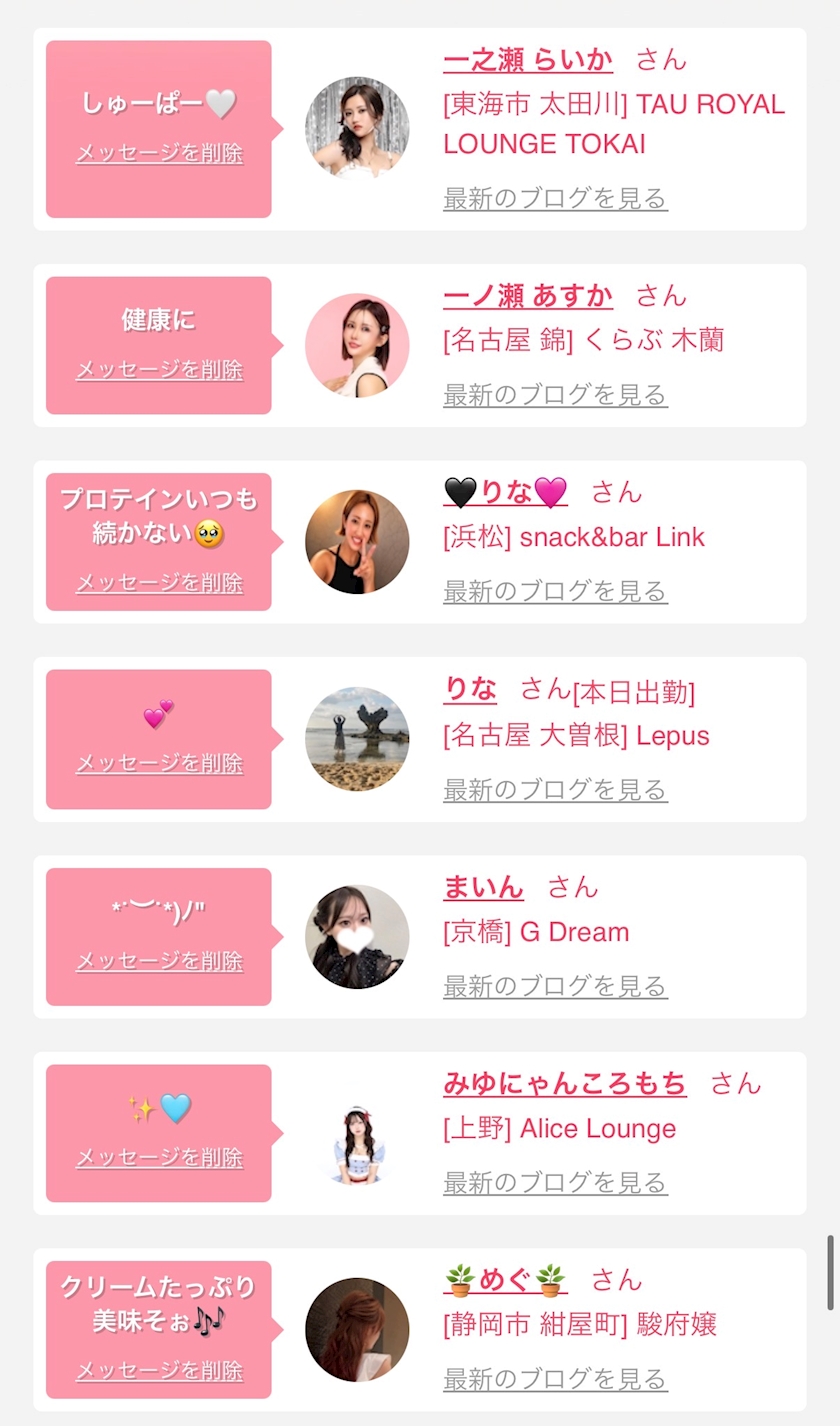Screen dimensions: 840x1426
Task: Tap the profile photo of 一ノ瀬 あすか
Action: [x=357, y=345]
